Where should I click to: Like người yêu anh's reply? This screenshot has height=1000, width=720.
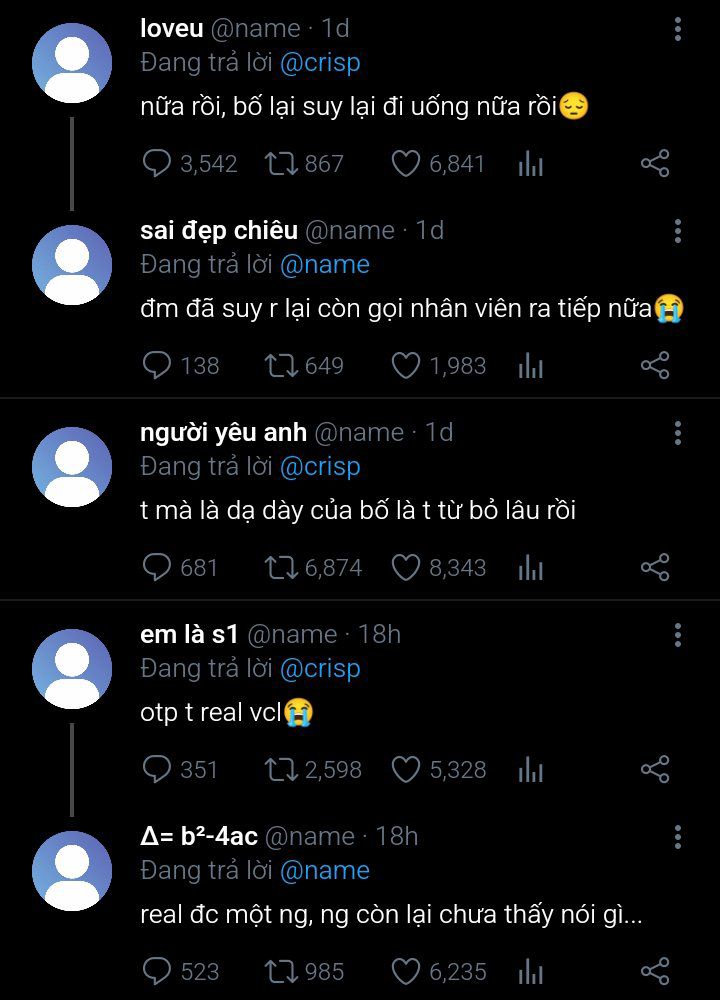pos(405,568)
